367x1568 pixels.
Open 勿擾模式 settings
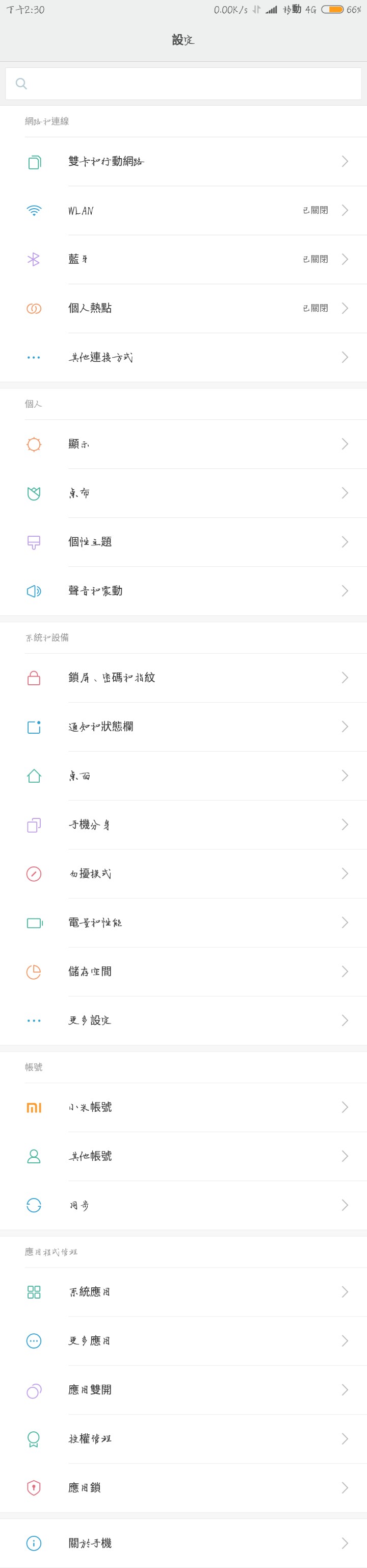[183, 874]
